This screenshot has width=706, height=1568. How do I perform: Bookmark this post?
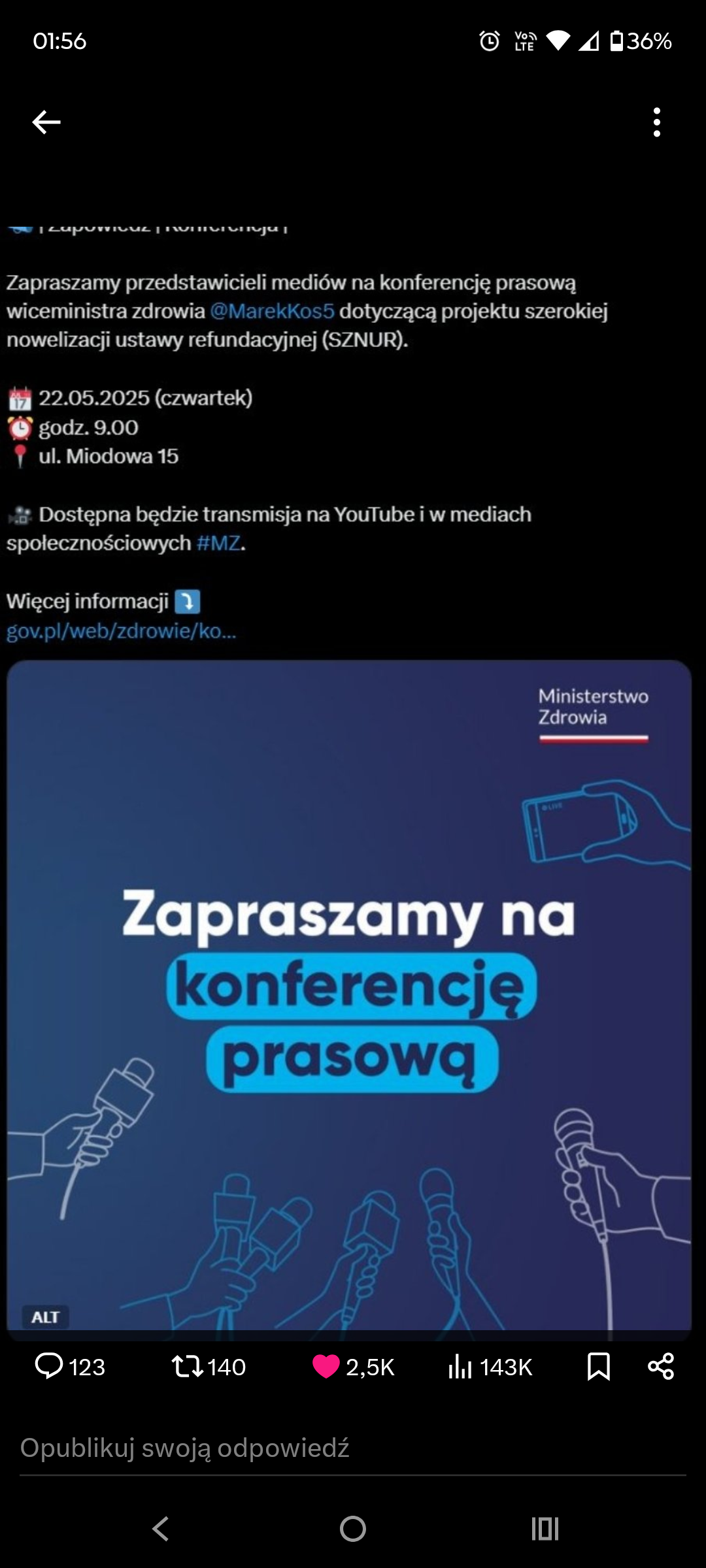tap(598, 1367)
